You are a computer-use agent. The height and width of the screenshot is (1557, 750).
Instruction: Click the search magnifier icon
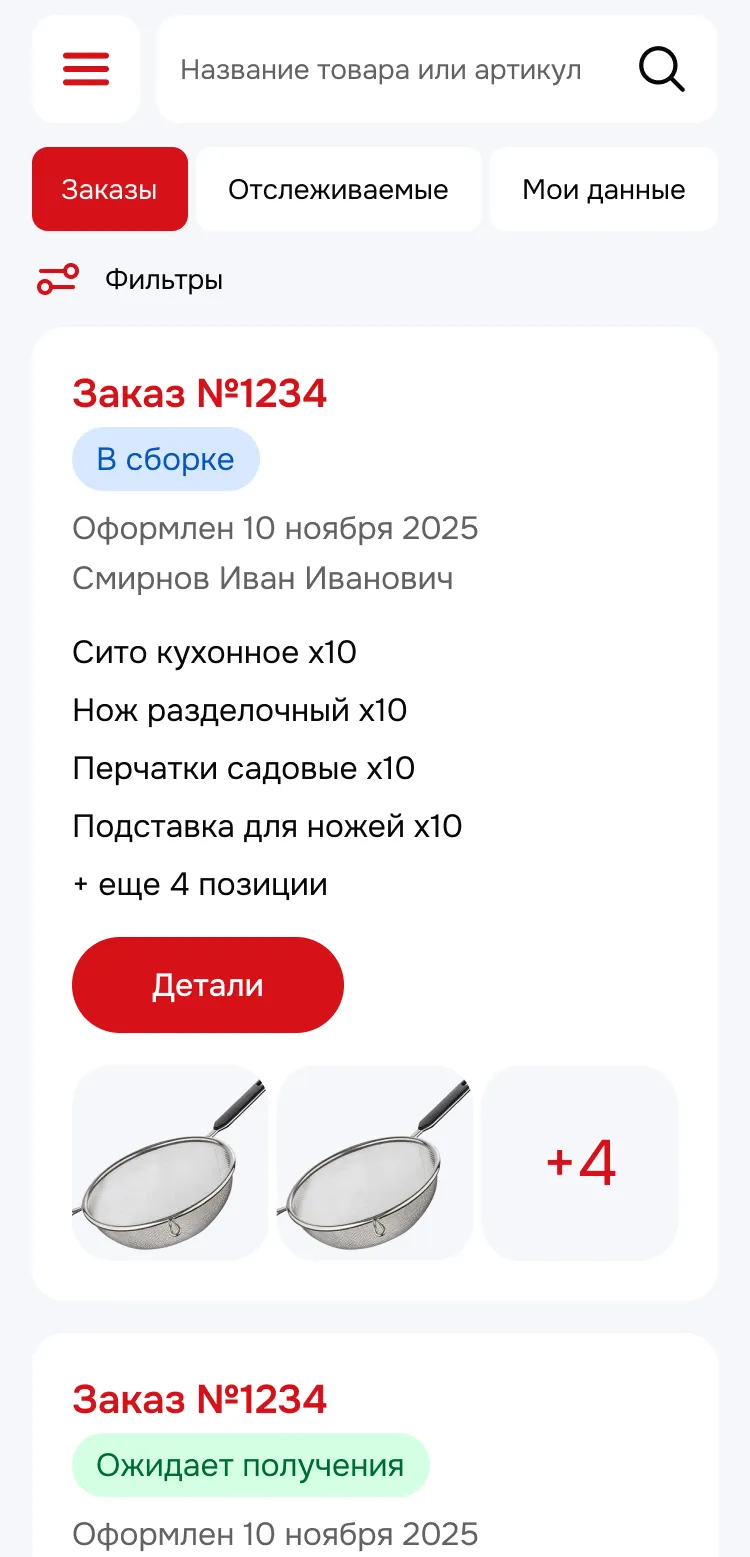661,69
